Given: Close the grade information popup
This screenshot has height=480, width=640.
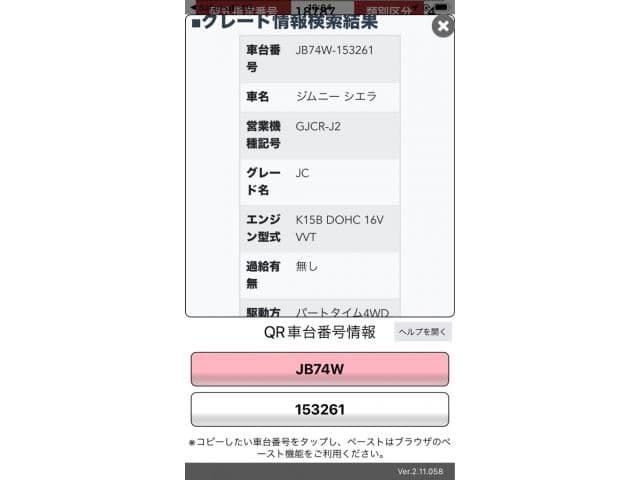Looking at the screenshot, I should click(x=442, y=26).
